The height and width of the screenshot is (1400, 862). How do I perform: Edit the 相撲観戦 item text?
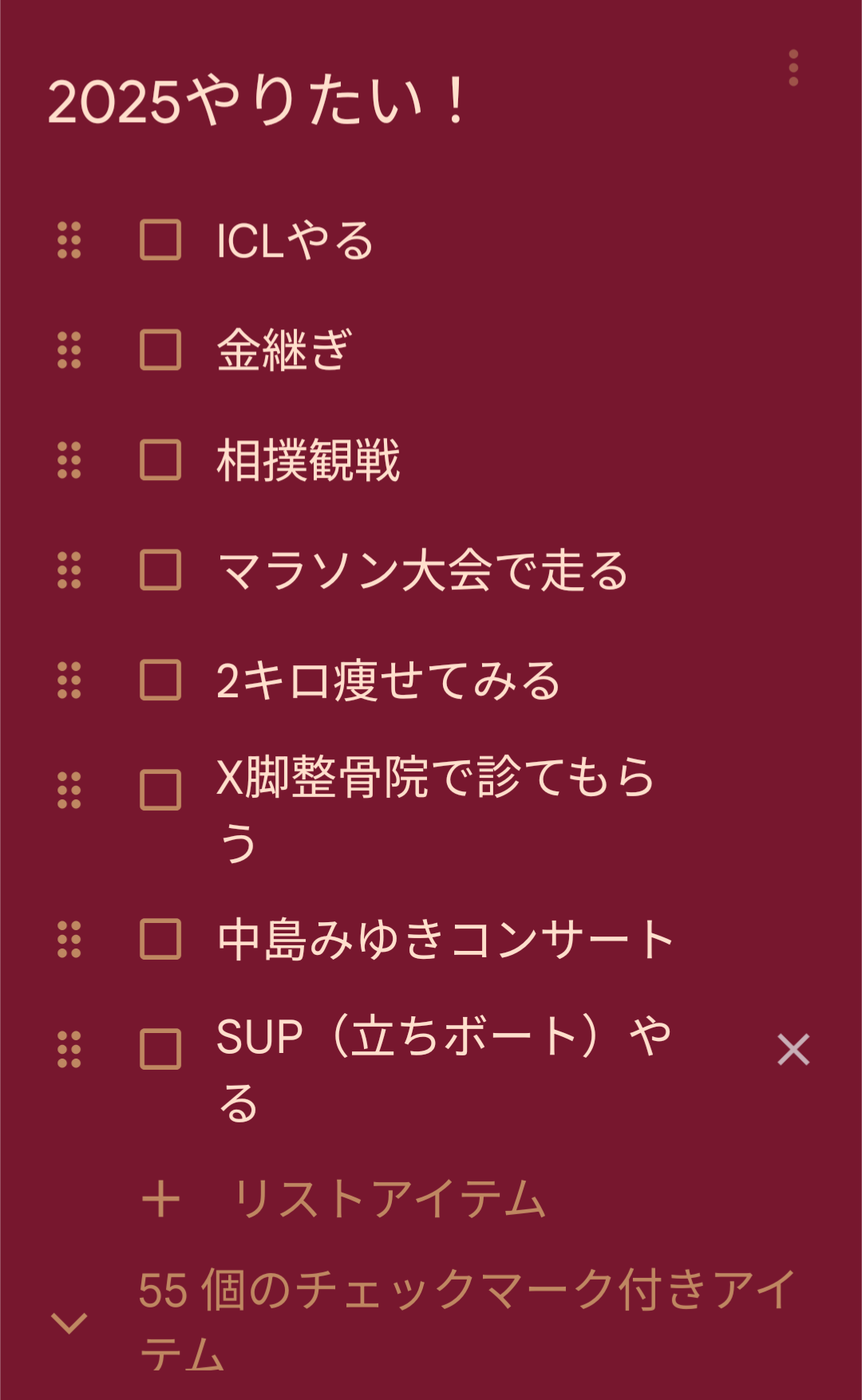coord(308,460)
